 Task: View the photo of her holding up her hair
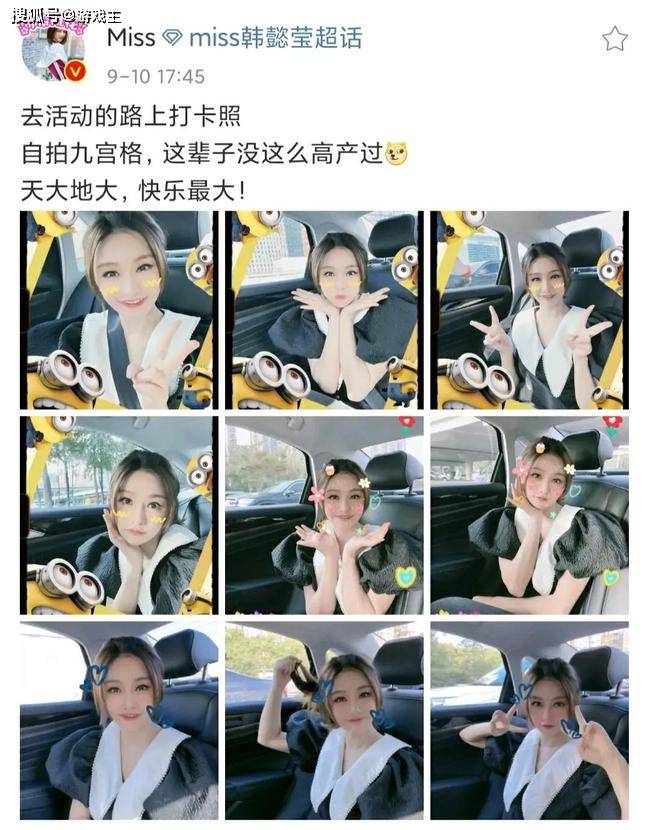click(324, 720)
